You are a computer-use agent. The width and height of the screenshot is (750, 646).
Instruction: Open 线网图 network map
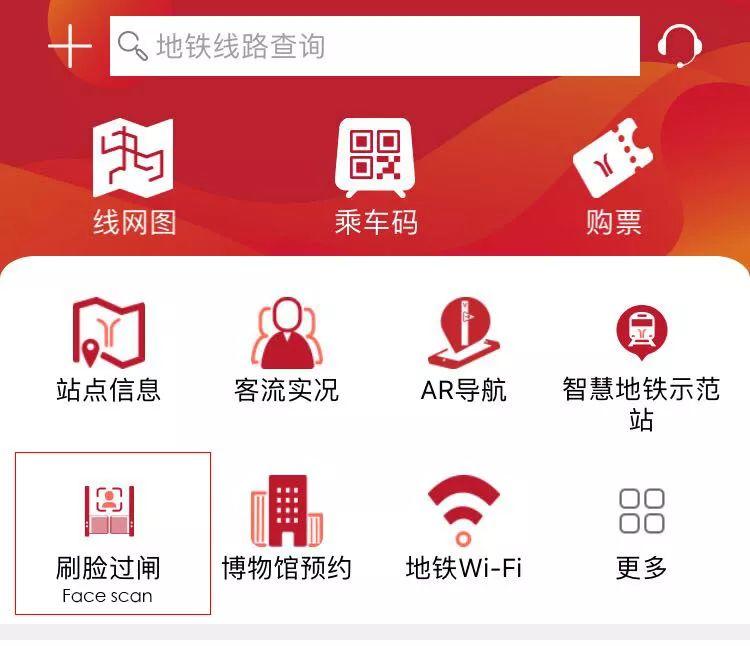(134, 178)
